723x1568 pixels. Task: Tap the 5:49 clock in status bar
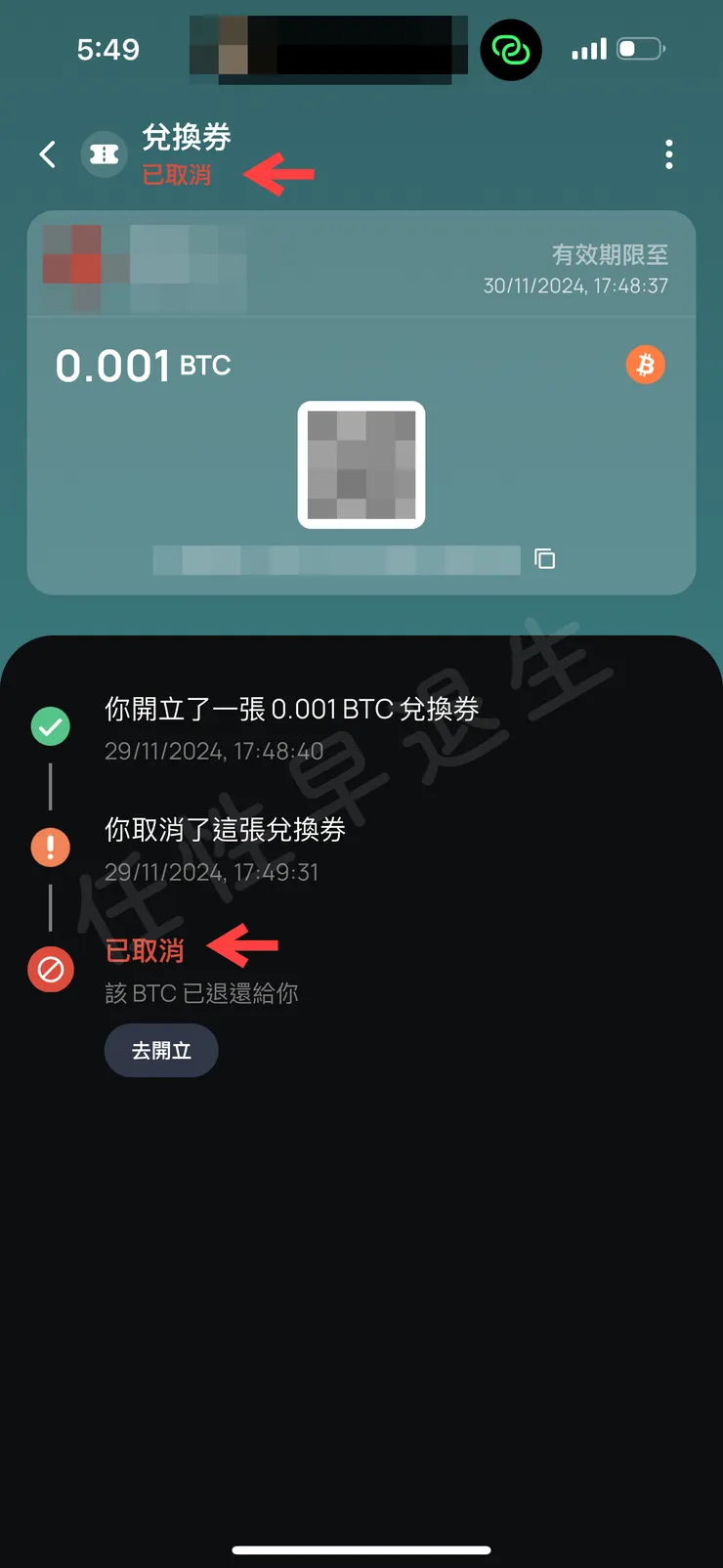107,49
